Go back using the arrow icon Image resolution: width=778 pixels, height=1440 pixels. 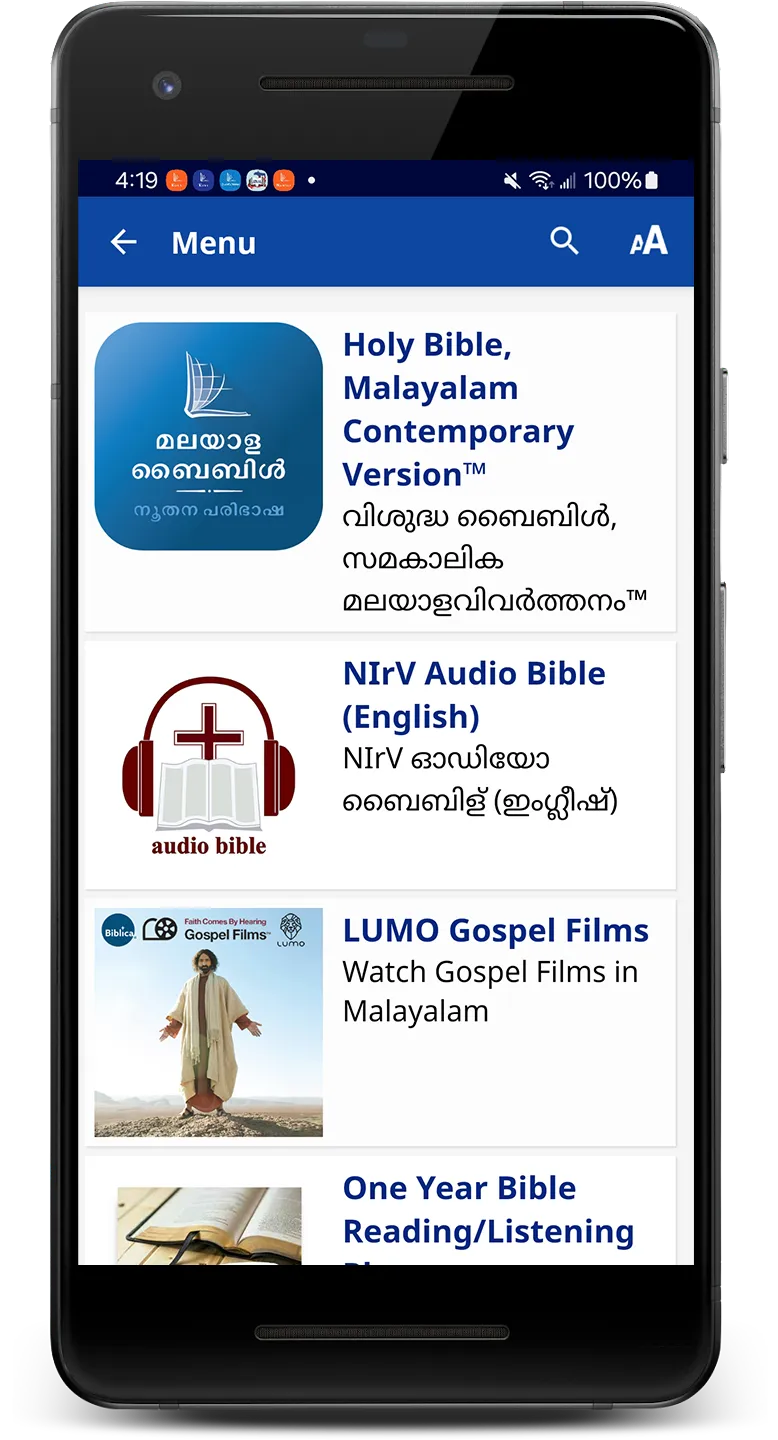click(x=123, y=242)
